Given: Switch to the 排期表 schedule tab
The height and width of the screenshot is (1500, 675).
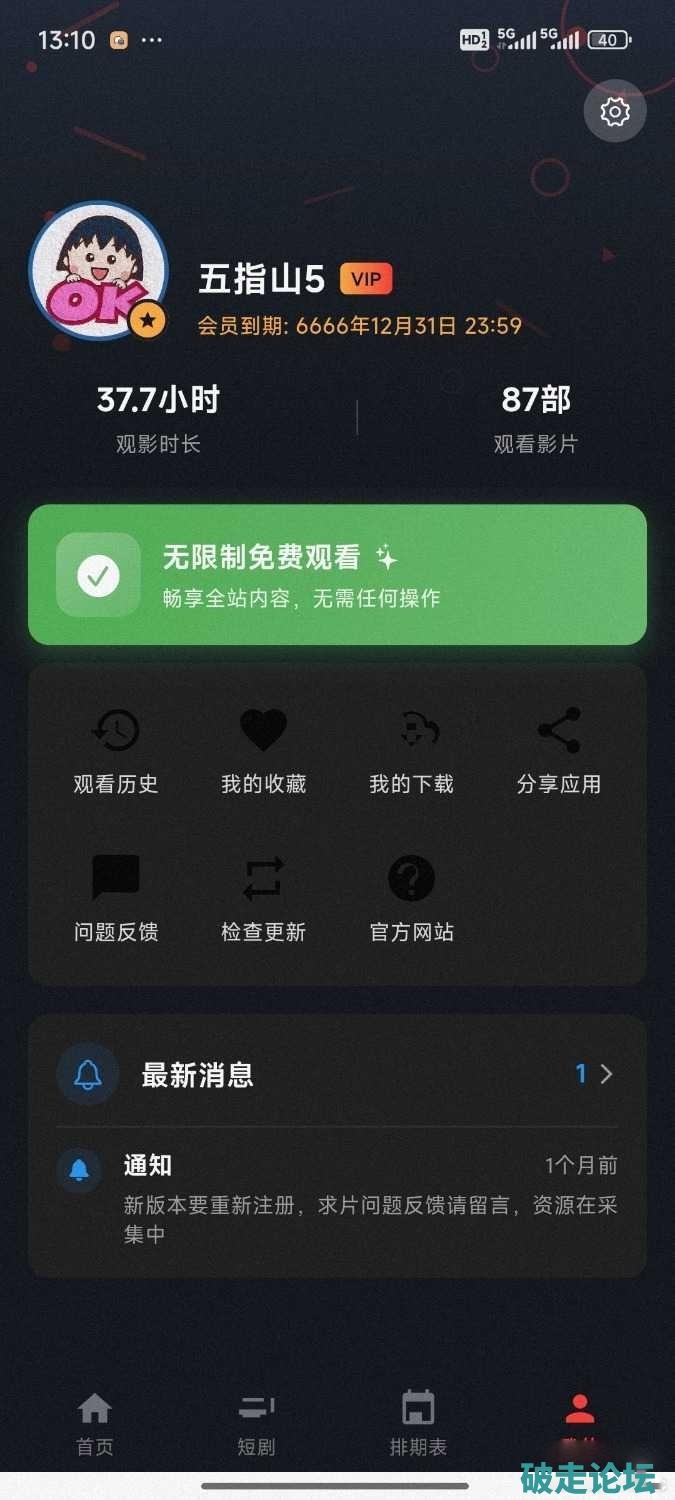Looking at the screenshot, I should tap(418, 1424).
